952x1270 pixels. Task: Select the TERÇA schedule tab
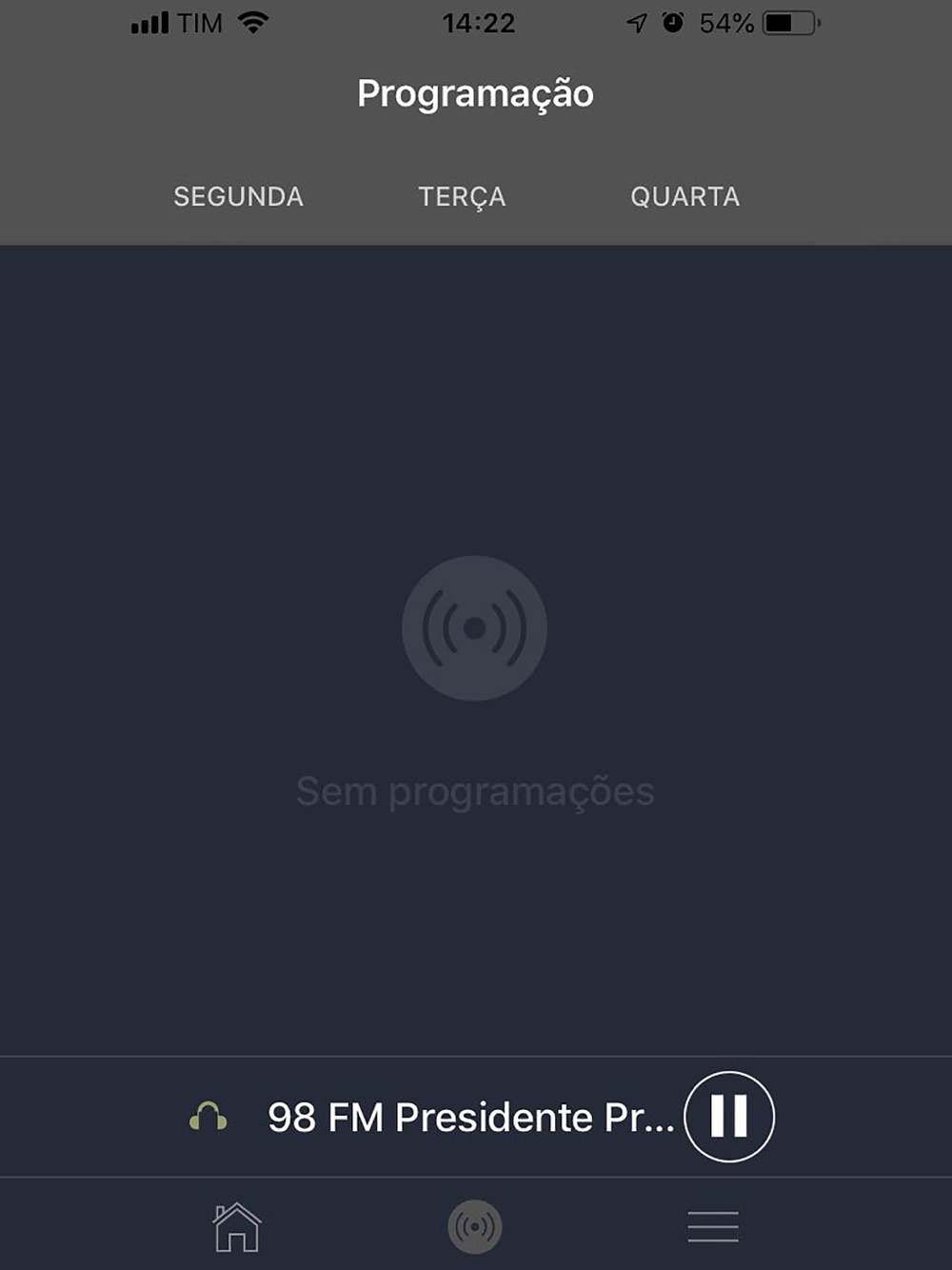pos(462,196)
